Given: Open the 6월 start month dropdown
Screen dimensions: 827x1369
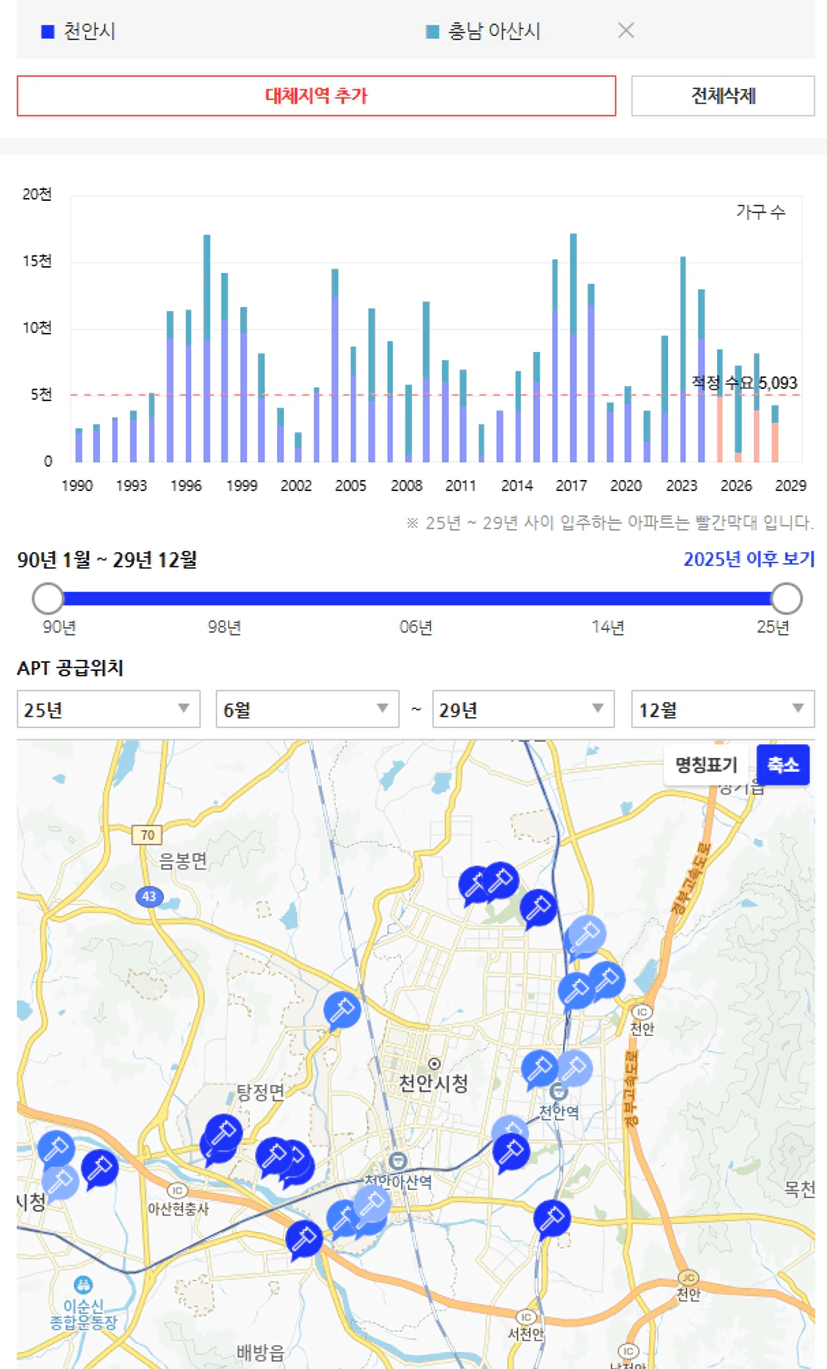Looking at the screenshot, I should (x=307, y=709).
